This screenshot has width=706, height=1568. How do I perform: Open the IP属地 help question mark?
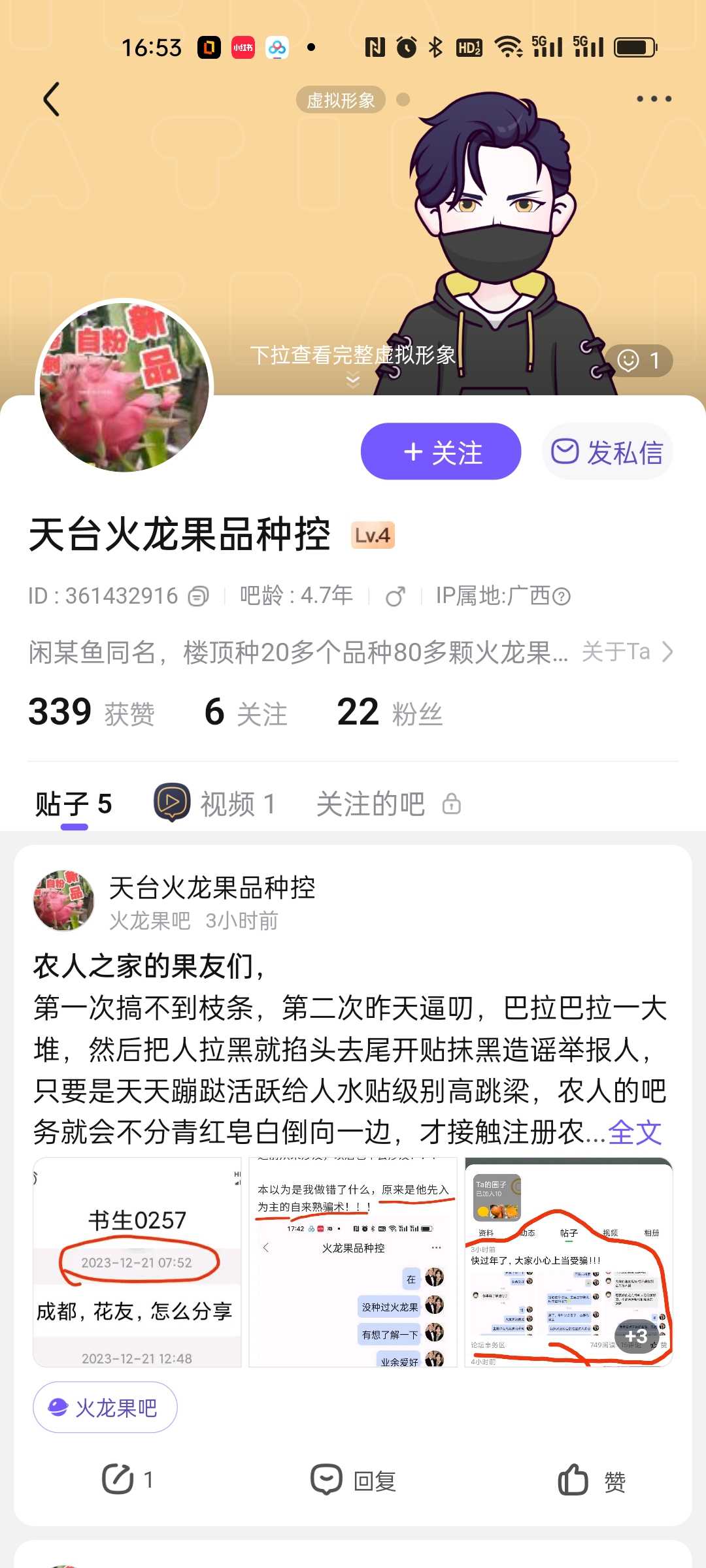tap(562, 596)
